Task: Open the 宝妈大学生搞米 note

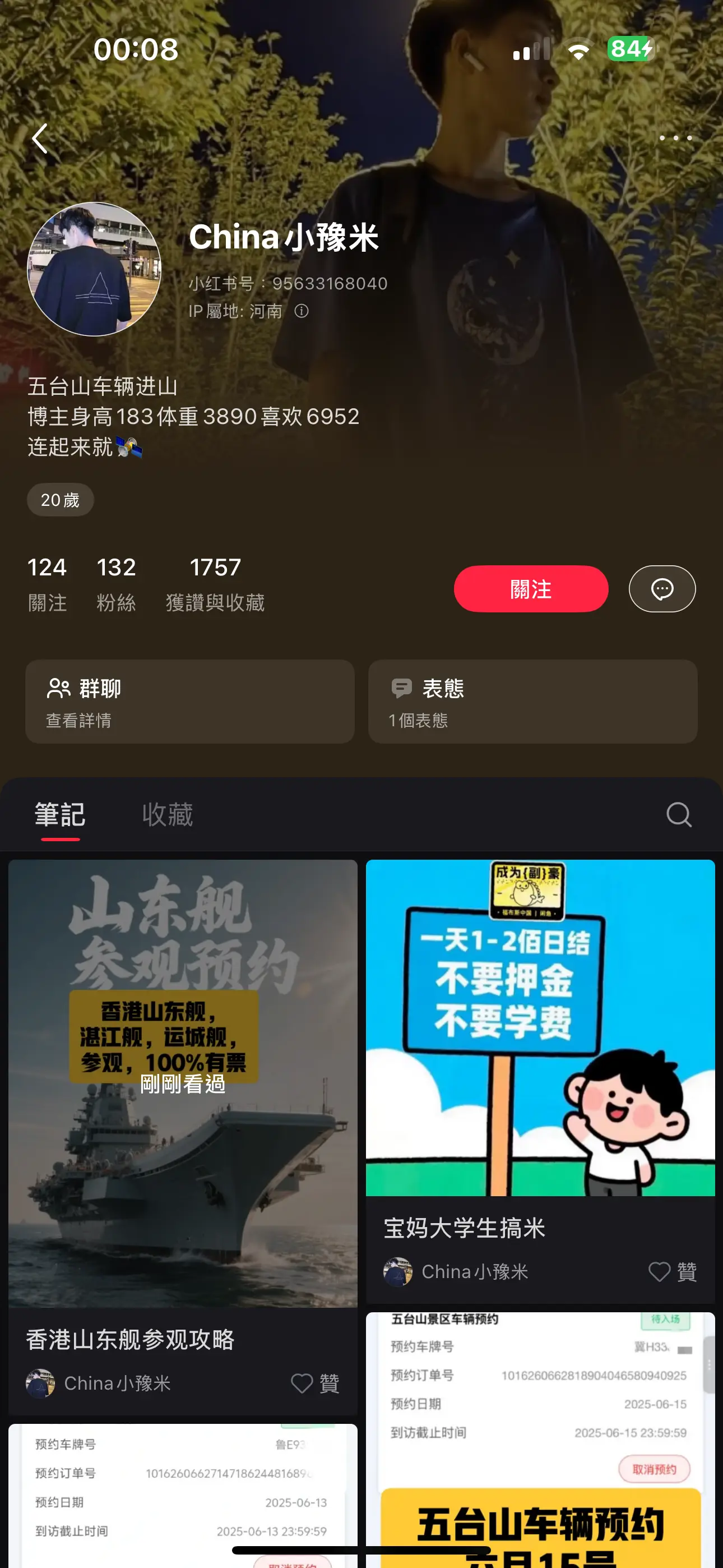Action: click(540, 1081)
